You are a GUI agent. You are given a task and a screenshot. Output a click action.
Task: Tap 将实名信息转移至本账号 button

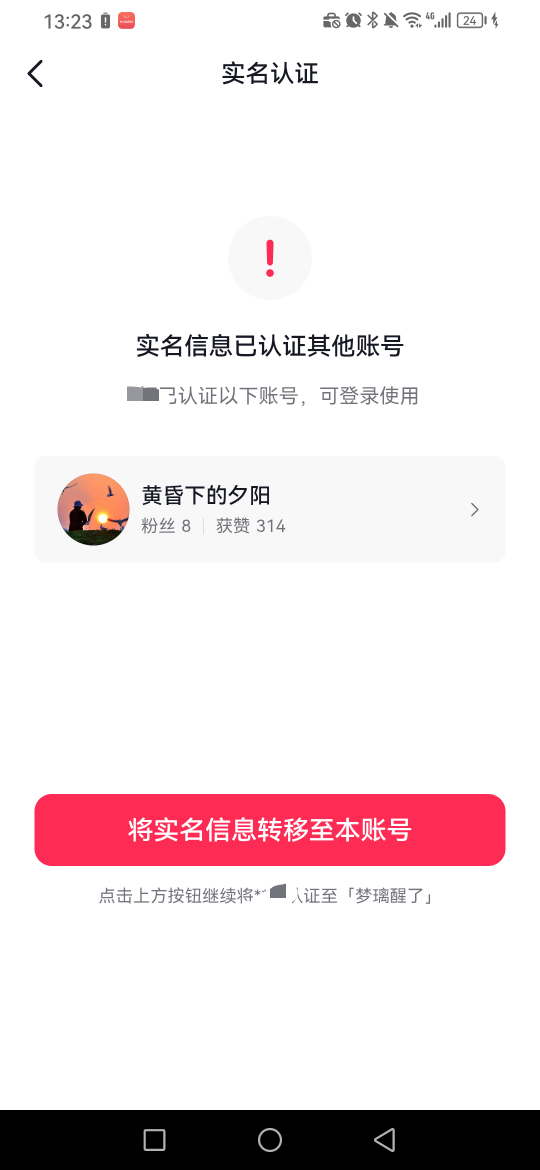pyautogui.click(x=270, y=830)
